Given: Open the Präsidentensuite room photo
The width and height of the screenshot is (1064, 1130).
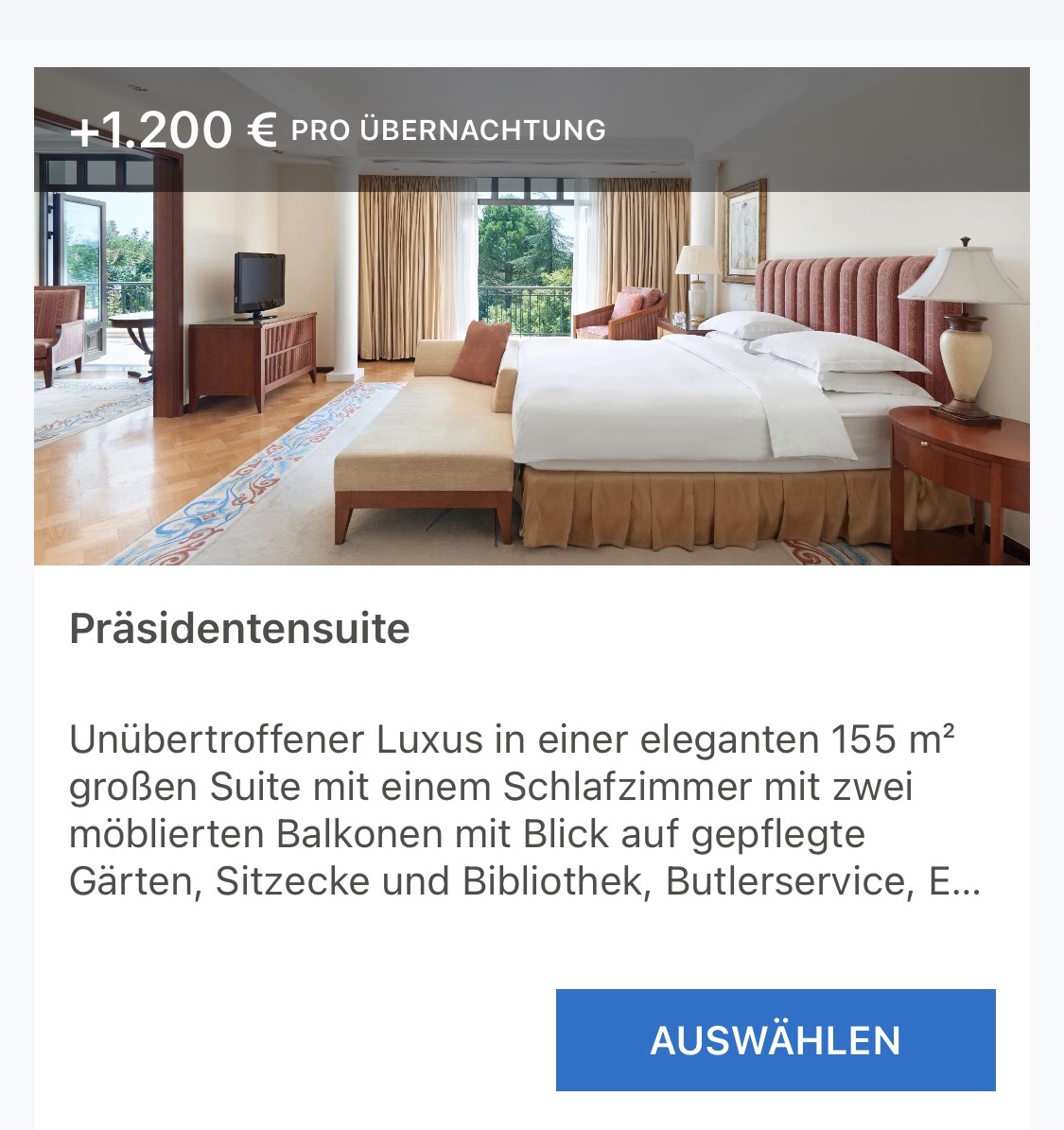Looking at the screenshot, I should click(x=532, y=378).
